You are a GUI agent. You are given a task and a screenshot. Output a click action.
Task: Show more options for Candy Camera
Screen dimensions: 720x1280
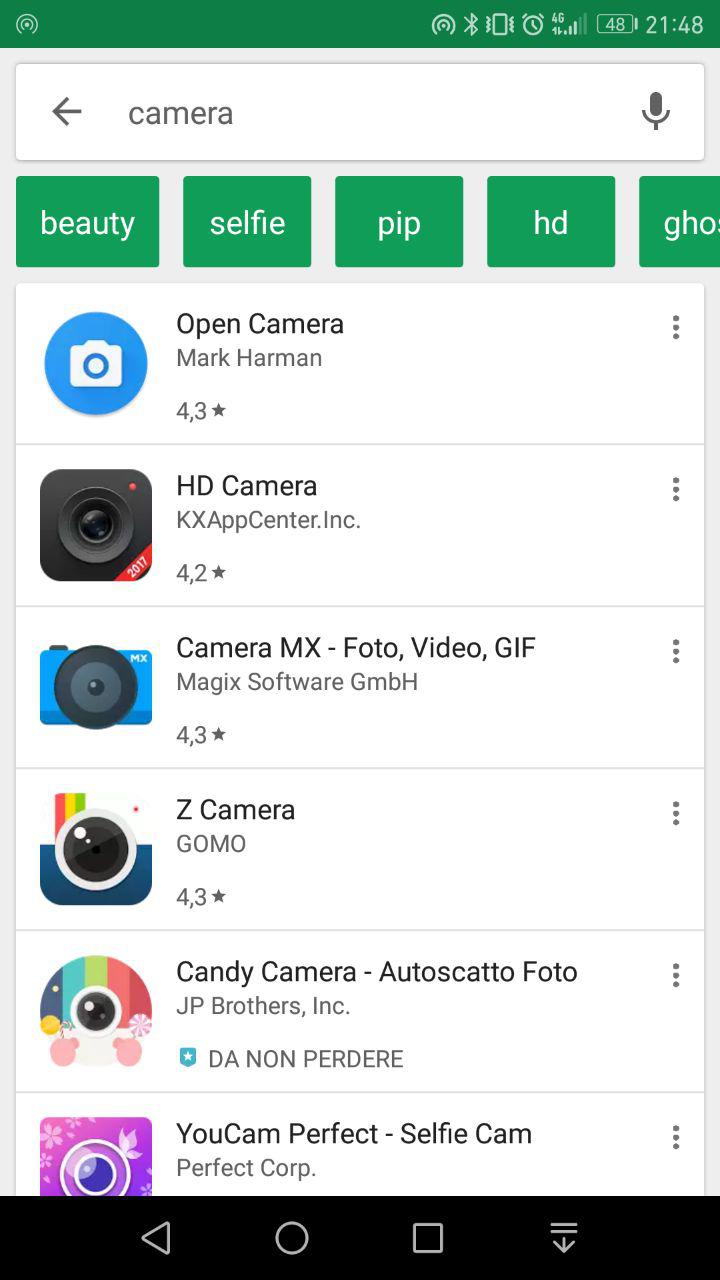[676, 975]
